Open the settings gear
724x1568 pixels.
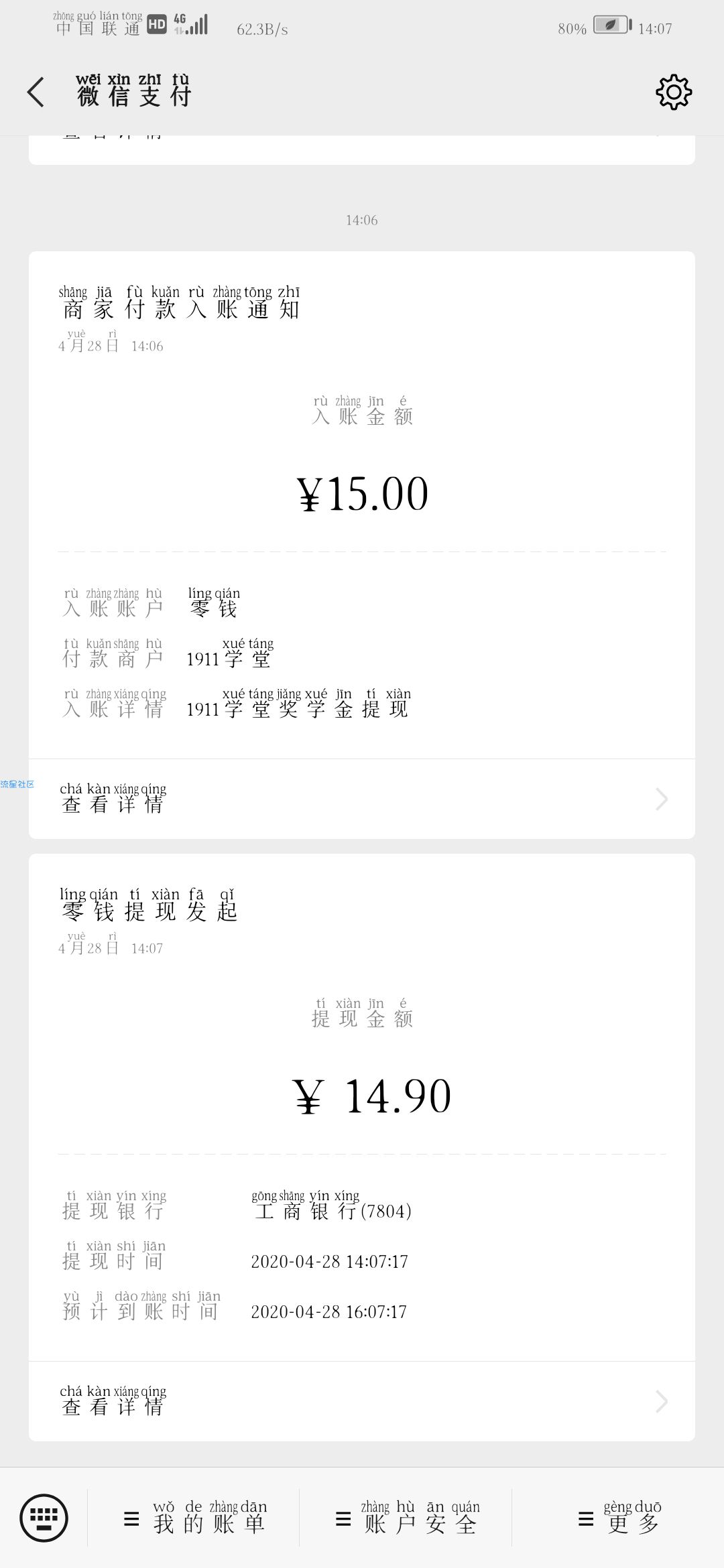[x=674, y=92]
